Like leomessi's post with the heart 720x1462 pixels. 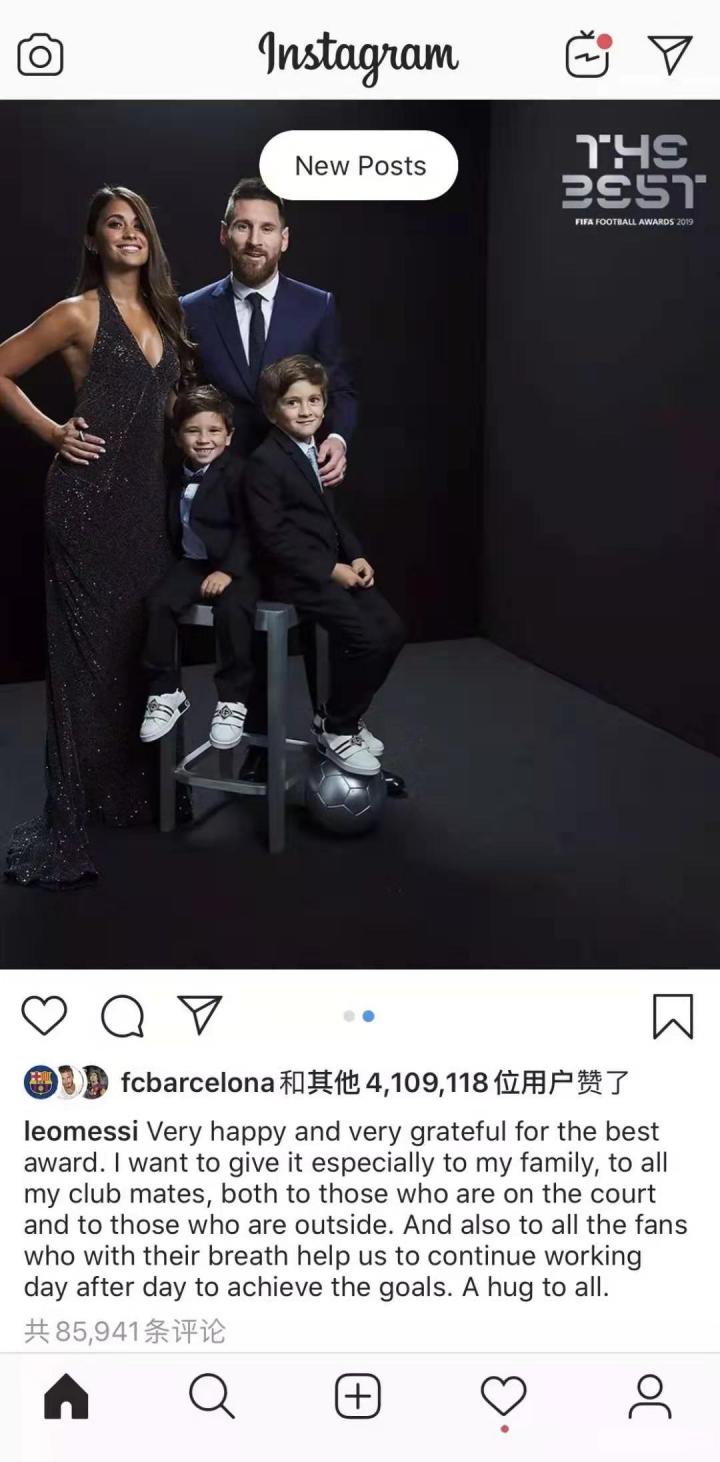pos(44,1016)
